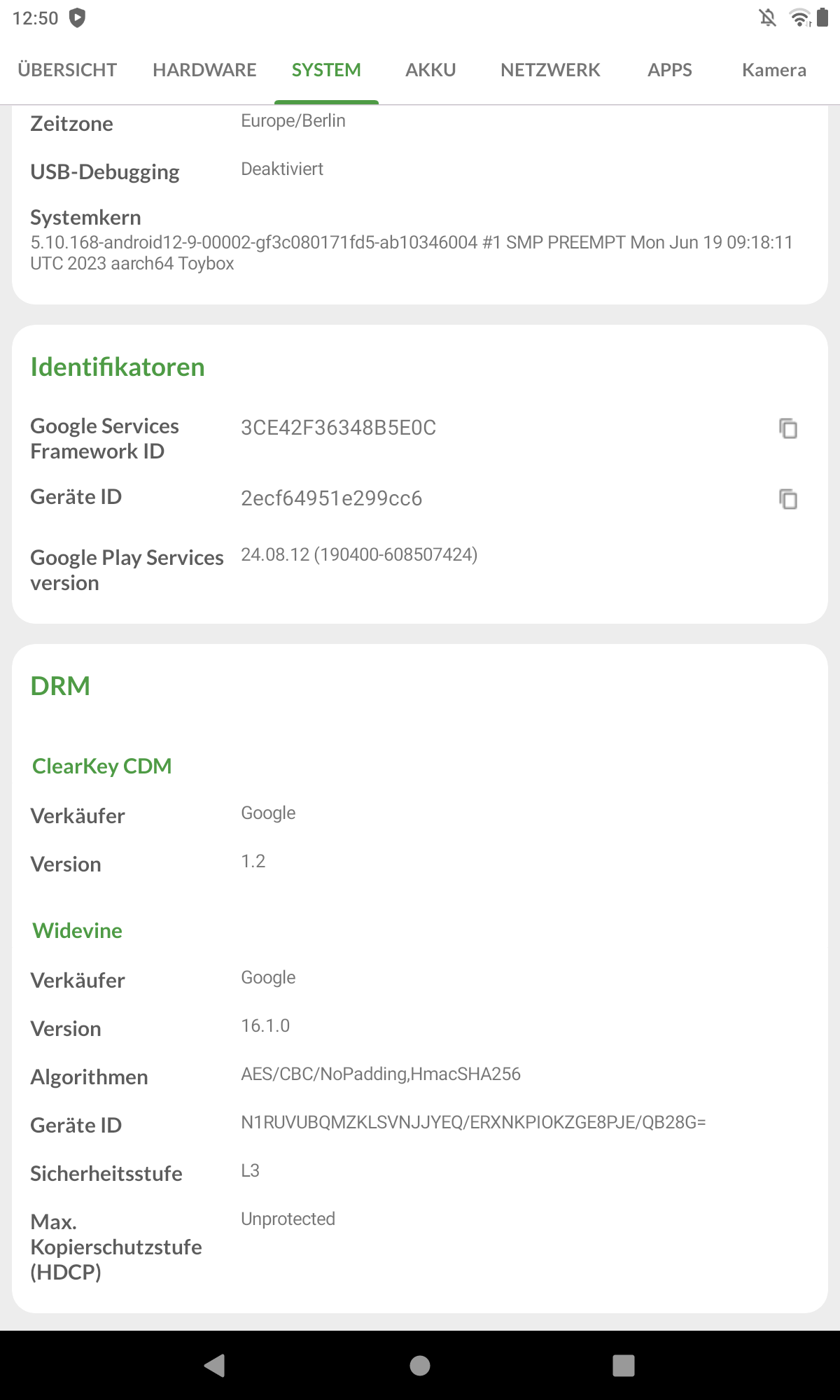Select the SYSTEM tab
840x1400 pixels.
[326, 70]
